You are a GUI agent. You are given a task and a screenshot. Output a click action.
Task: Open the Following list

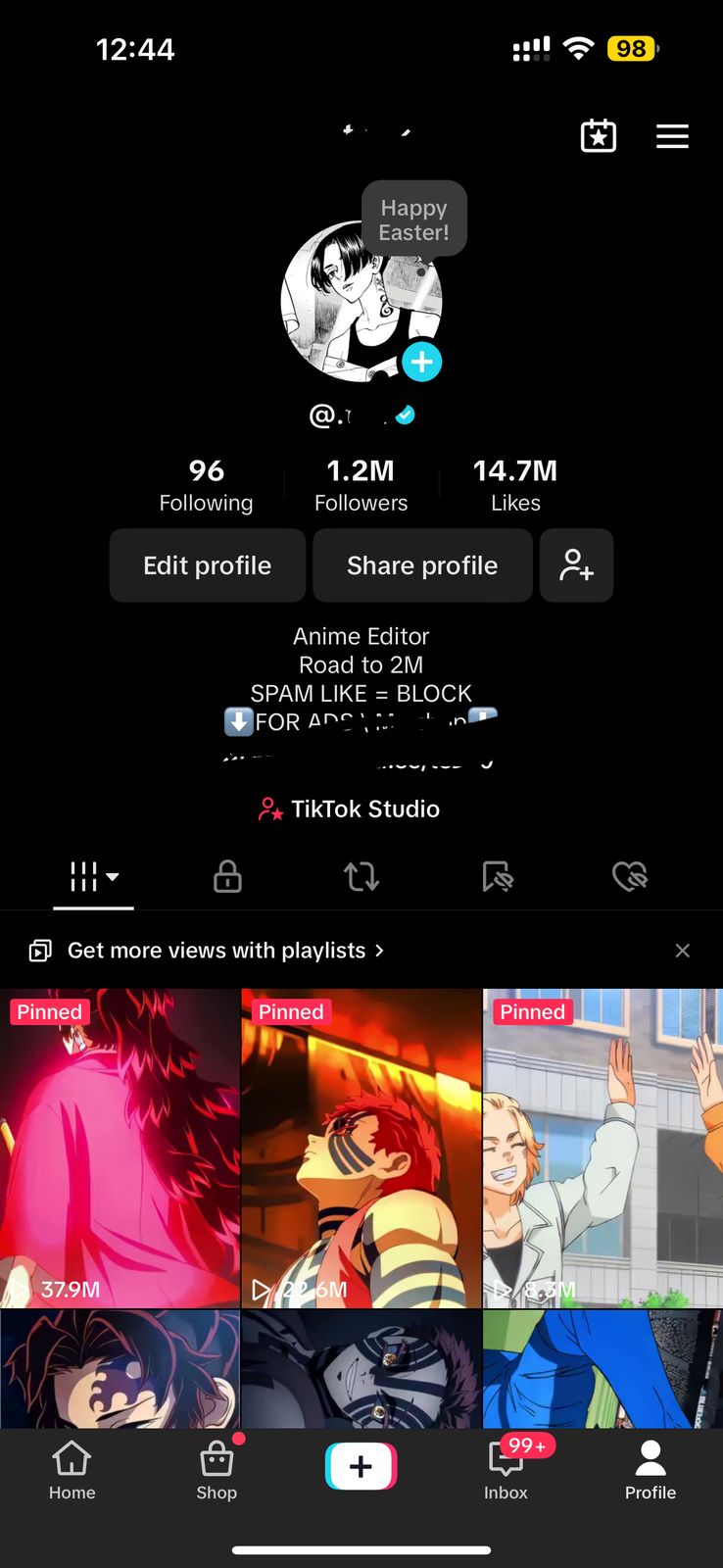pos(206,485)
